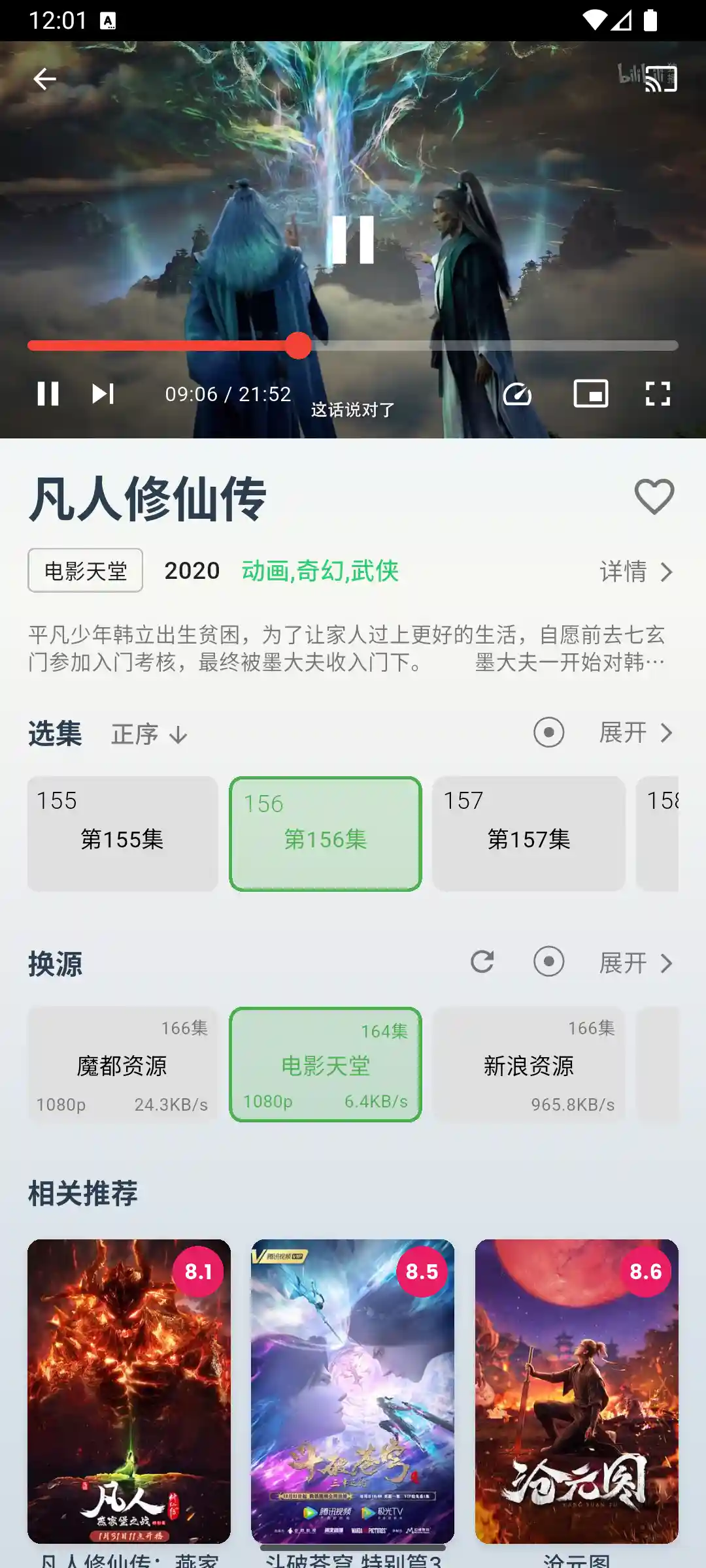Viewport: 706px width, 1568px height.
Task: Go back using the arrow in the player
Action: pyautogui.click(x=44, y=79)
